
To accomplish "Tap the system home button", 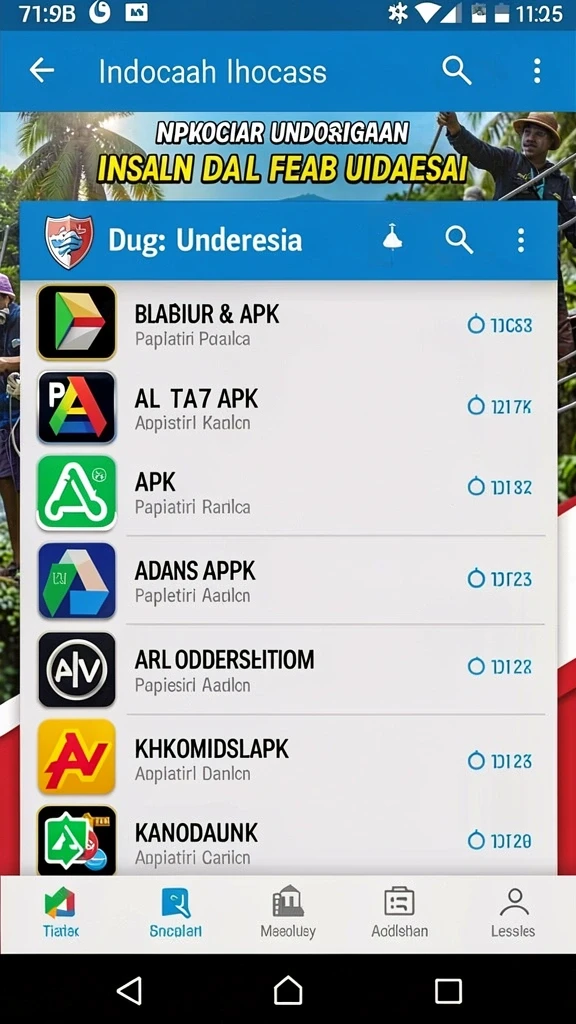I will 288,990.
